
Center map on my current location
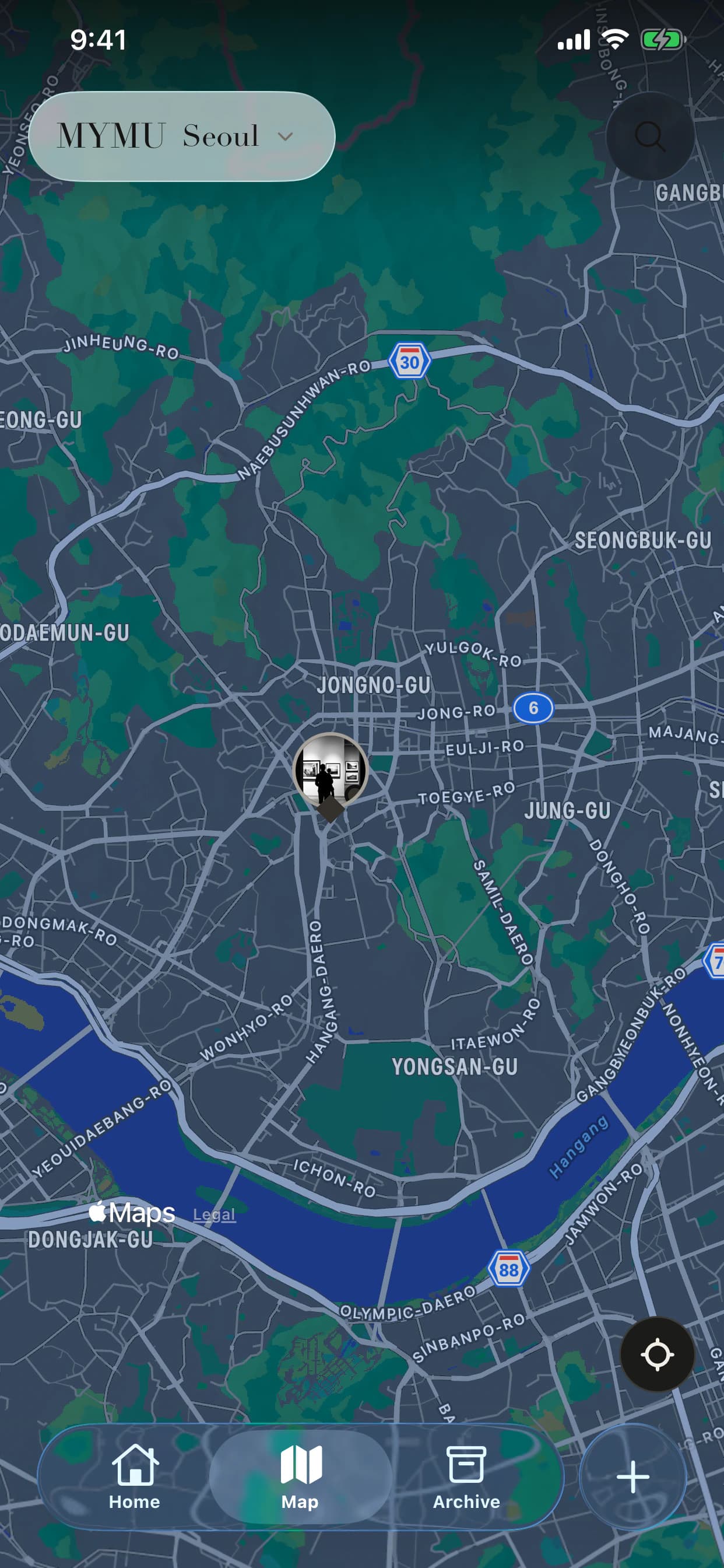657,1355
